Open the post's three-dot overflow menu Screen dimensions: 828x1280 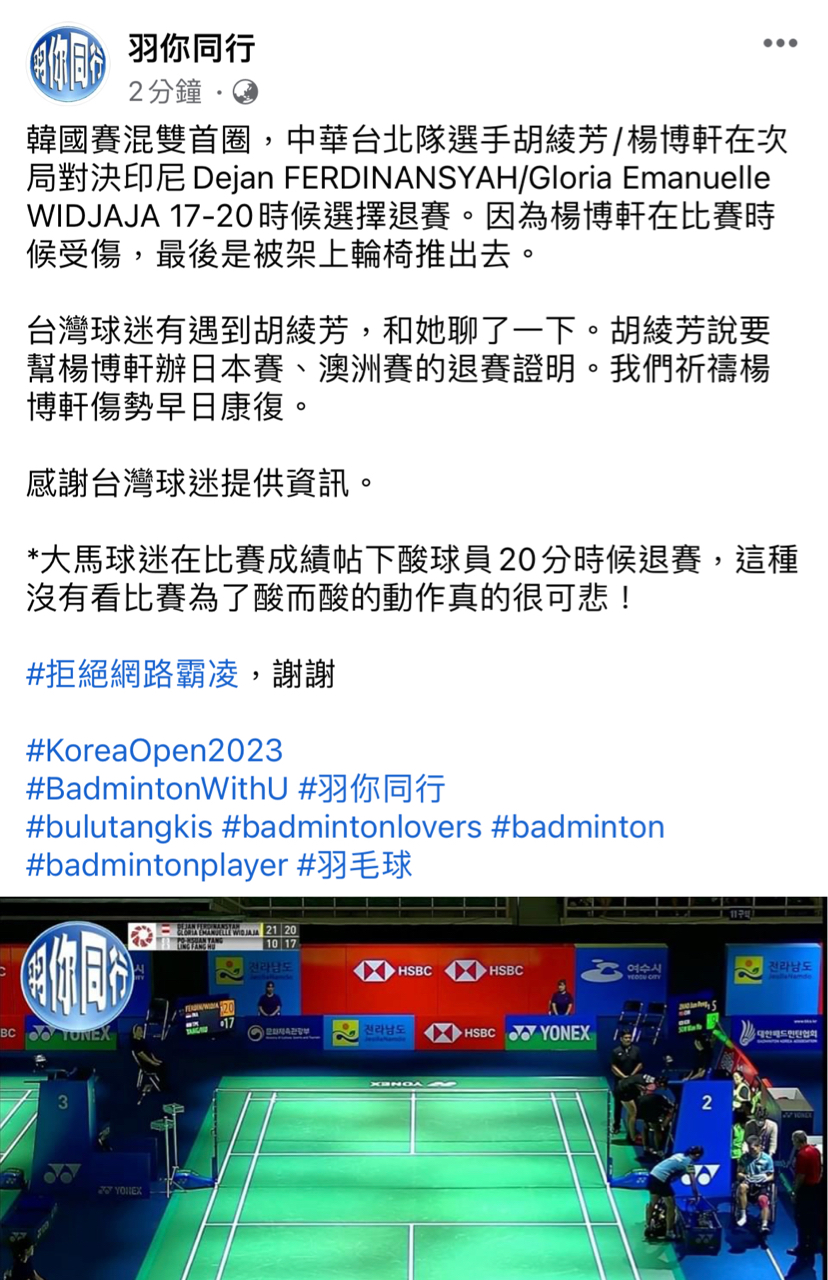pyautogui.click(x=780, y=43)
